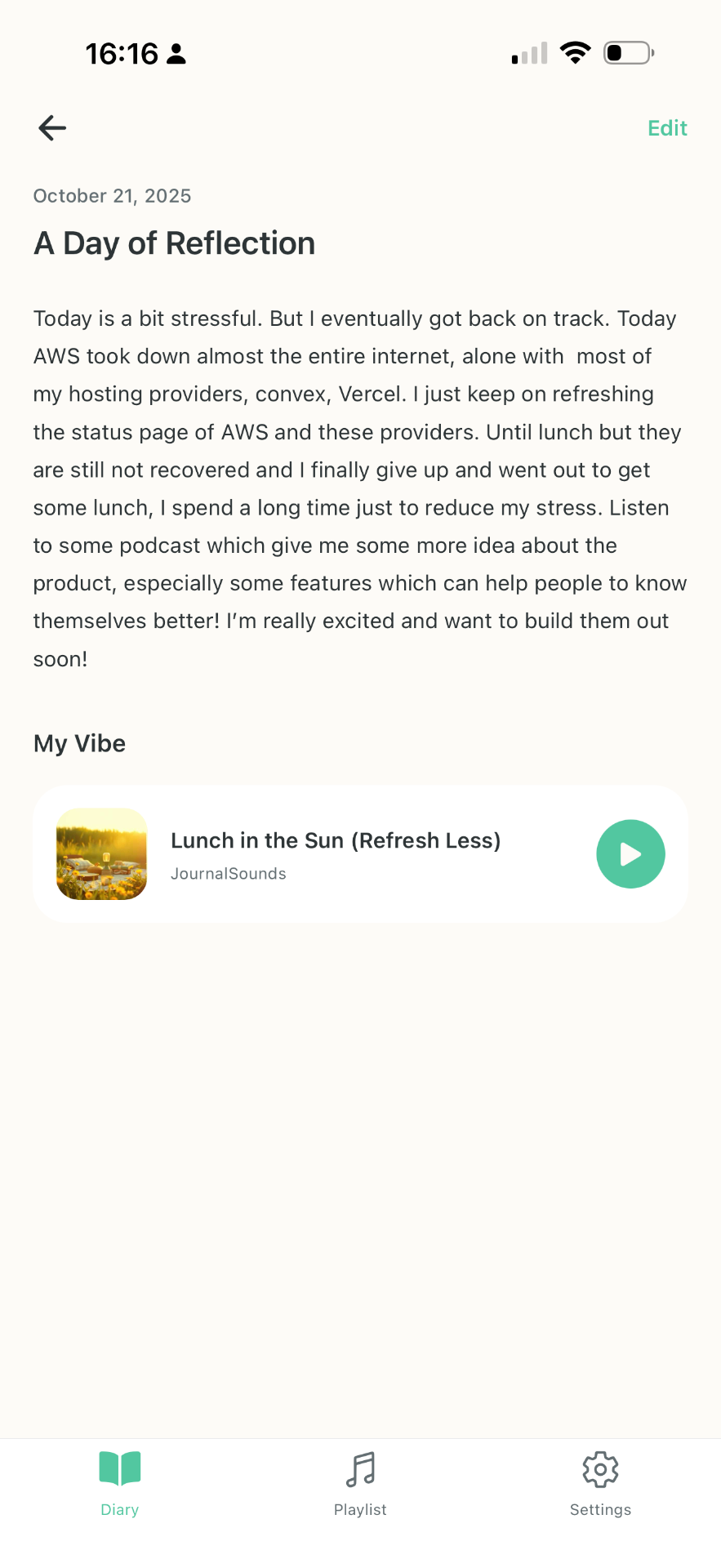Open the Settings gear icon

click(599, 1467)
